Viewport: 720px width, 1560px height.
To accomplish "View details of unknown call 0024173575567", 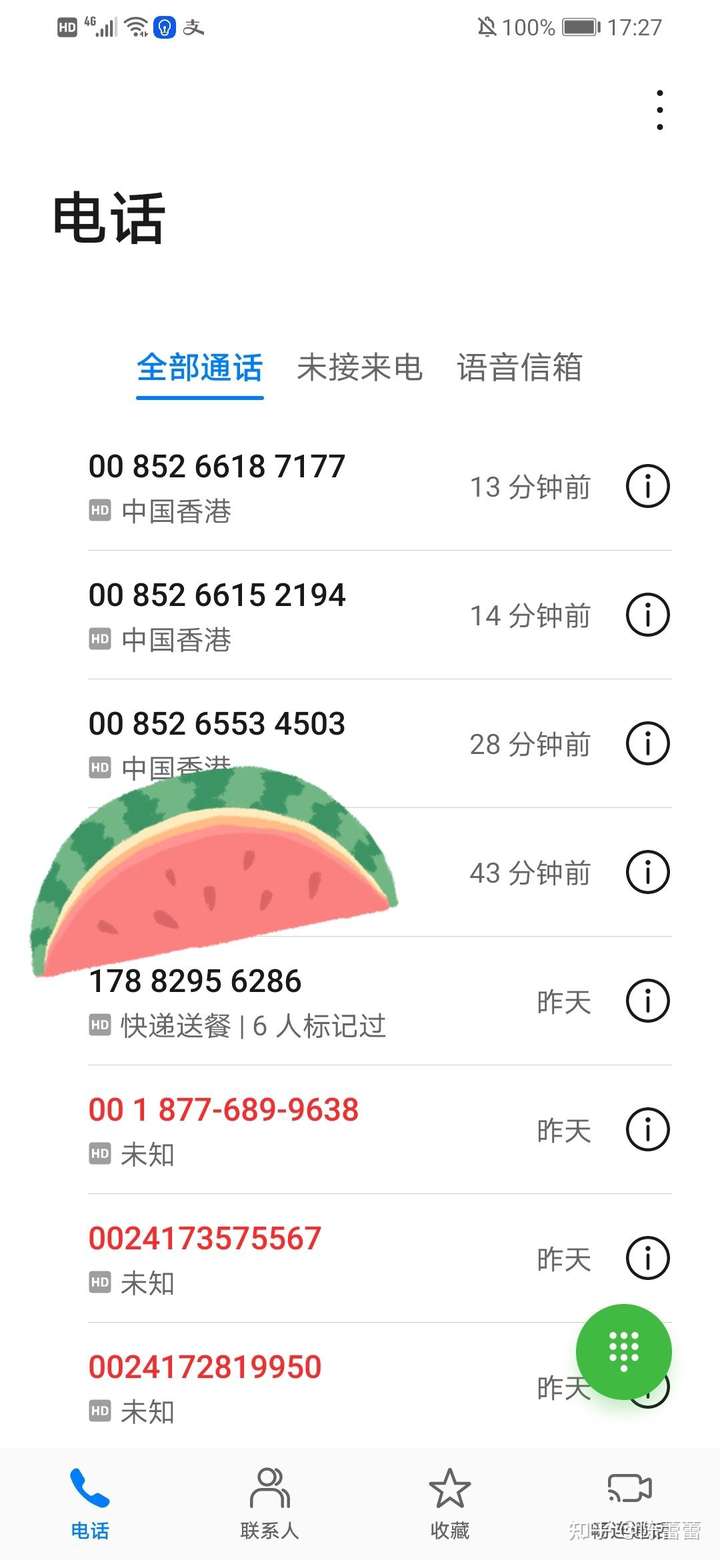I will point(647,1258).
